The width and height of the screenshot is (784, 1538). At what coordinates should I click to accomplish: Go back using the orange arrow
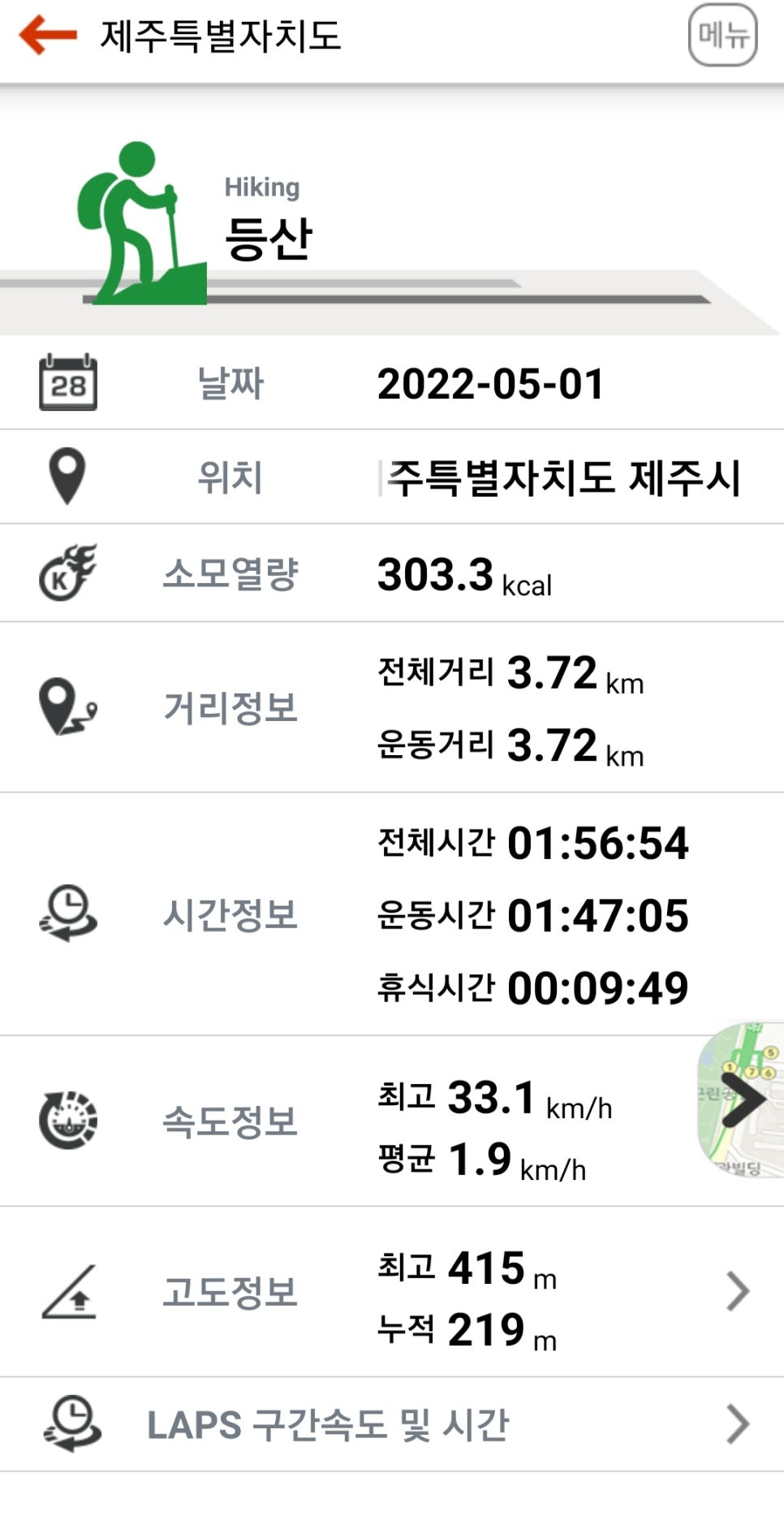47,35
